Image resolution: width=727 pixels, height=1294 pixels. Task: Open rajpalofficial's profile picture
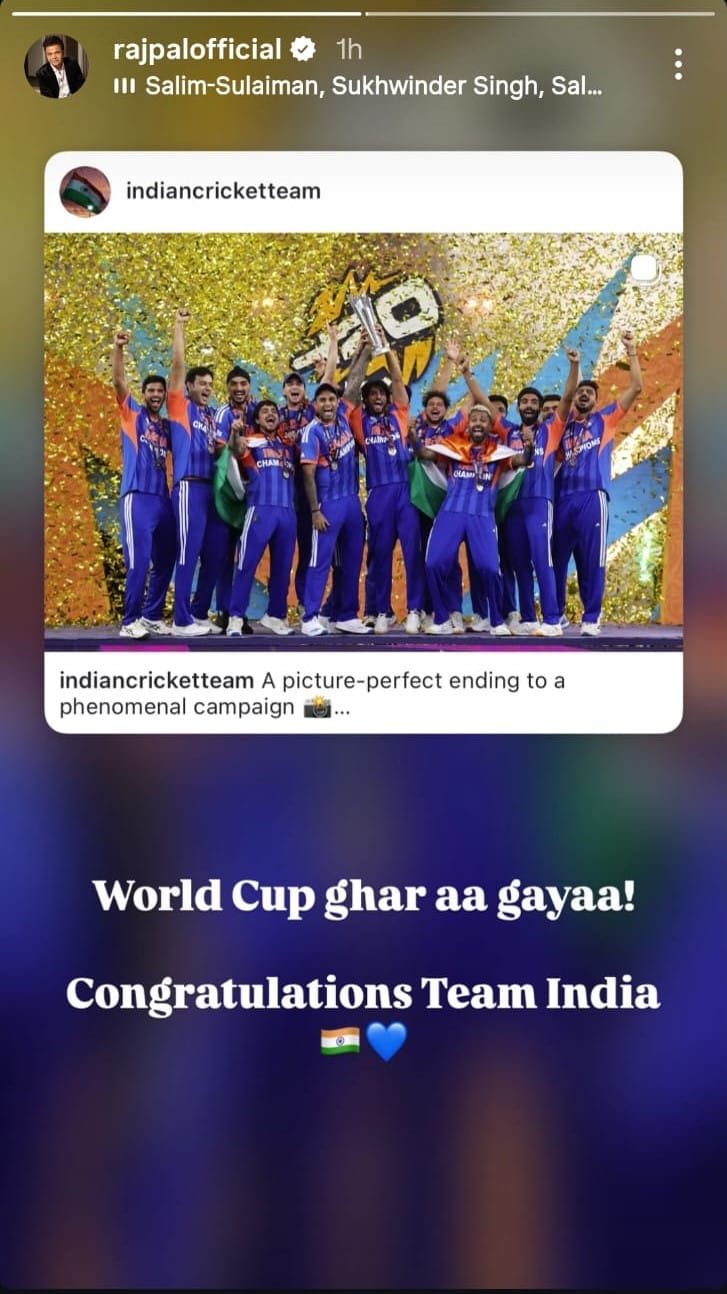56,66
